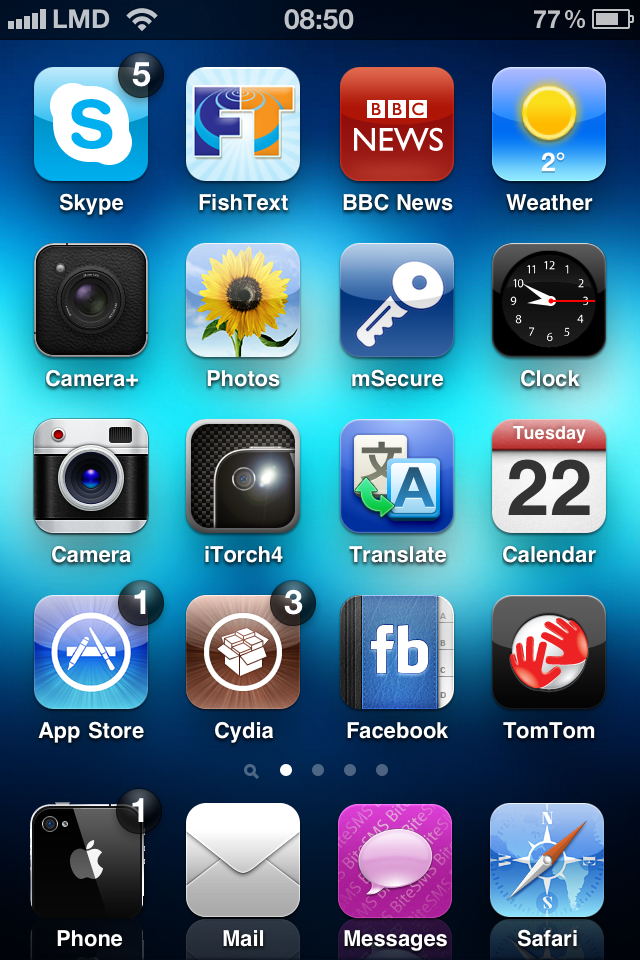Screen dimensions: 640x960
Task: Open mSecure password manager
Action: click(397, 300)
